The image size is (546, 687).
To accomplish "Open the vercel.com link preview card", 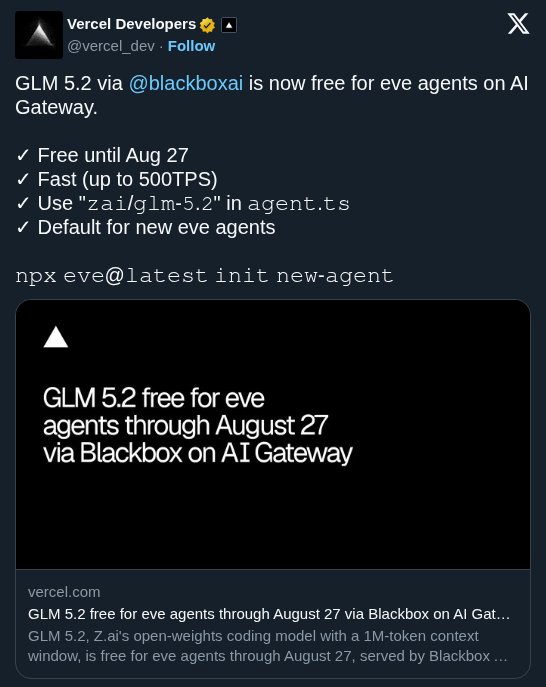I will 273,489.
